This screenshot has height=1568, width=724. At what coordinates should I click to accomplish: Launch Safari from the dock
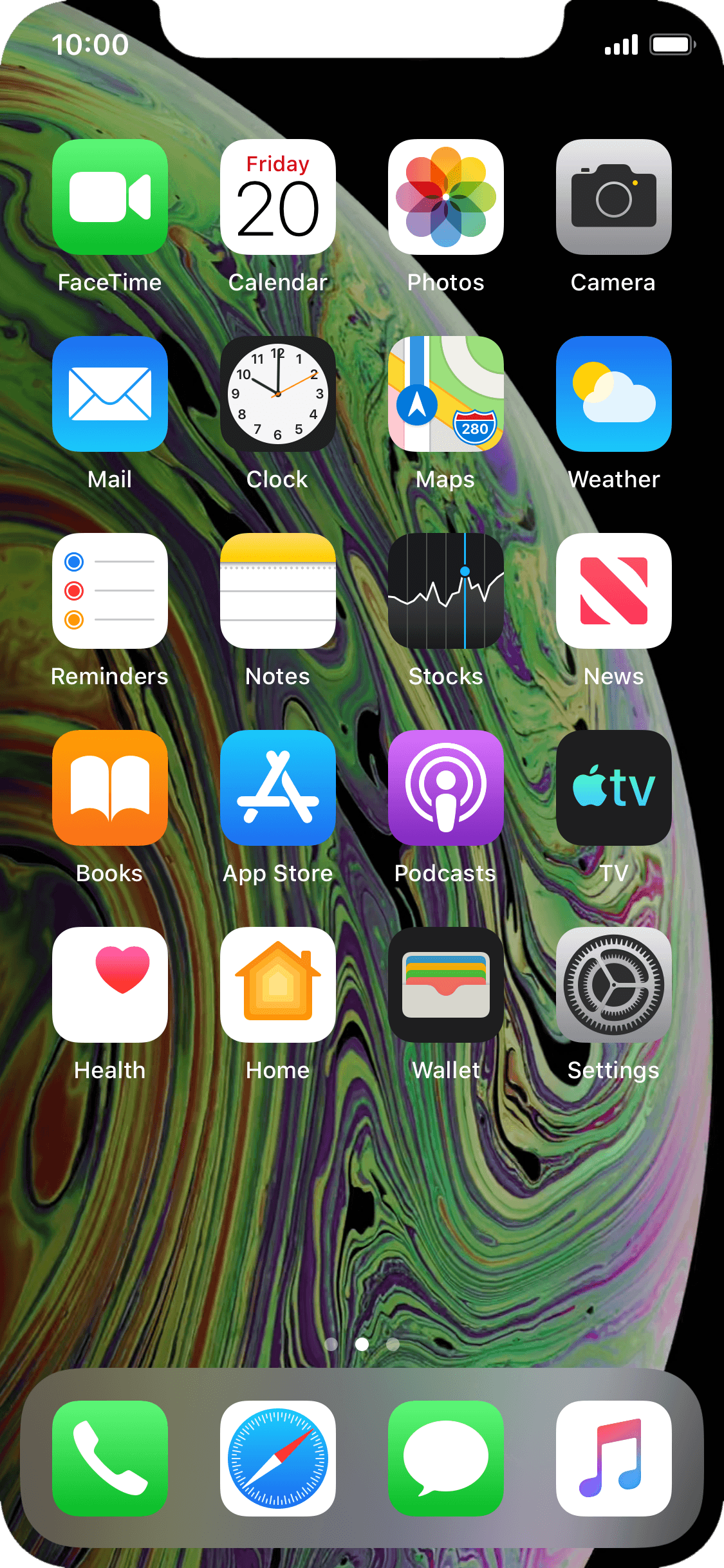point(278,1459)
